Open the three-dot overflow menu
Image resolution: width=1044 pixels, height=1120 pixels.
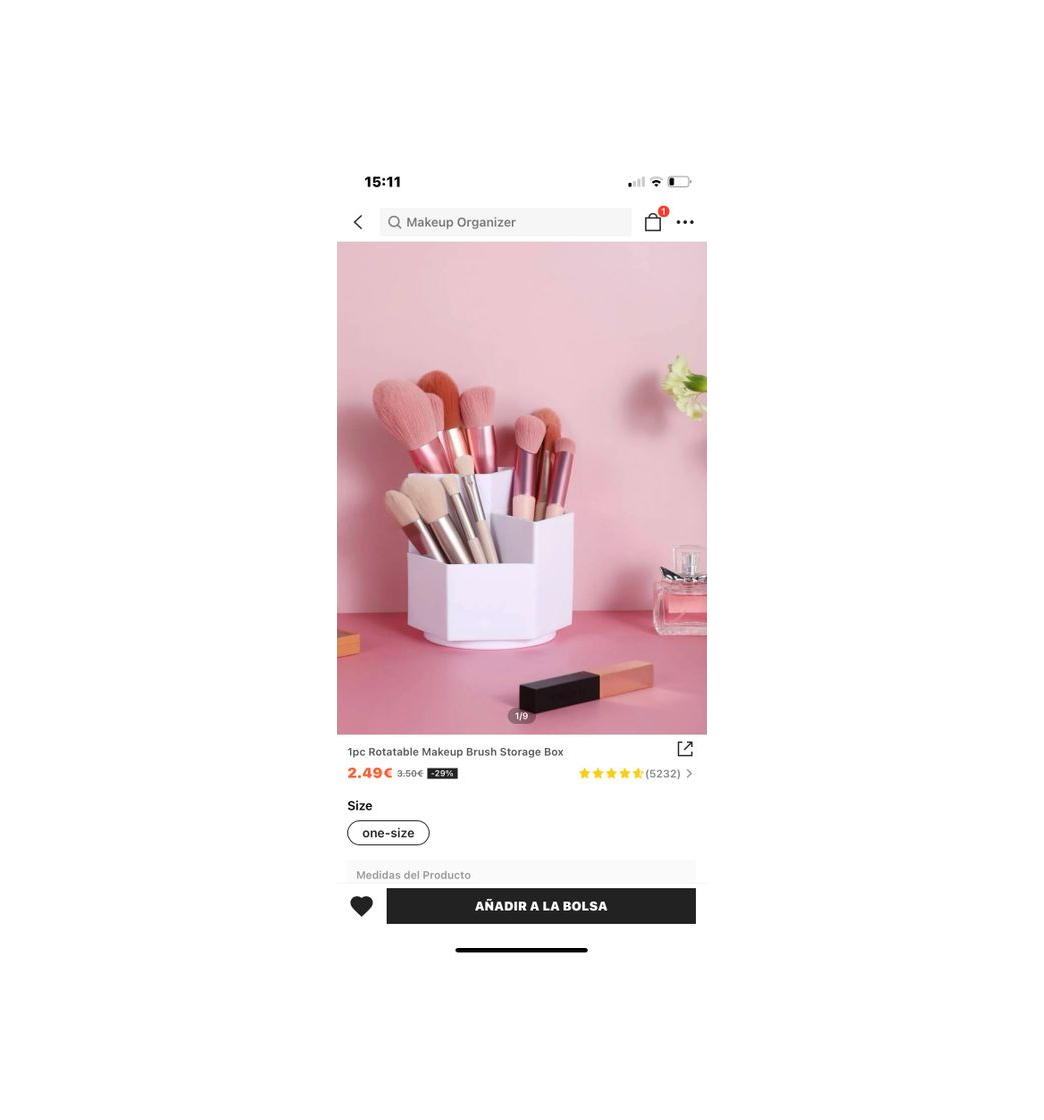click(685, 222)
